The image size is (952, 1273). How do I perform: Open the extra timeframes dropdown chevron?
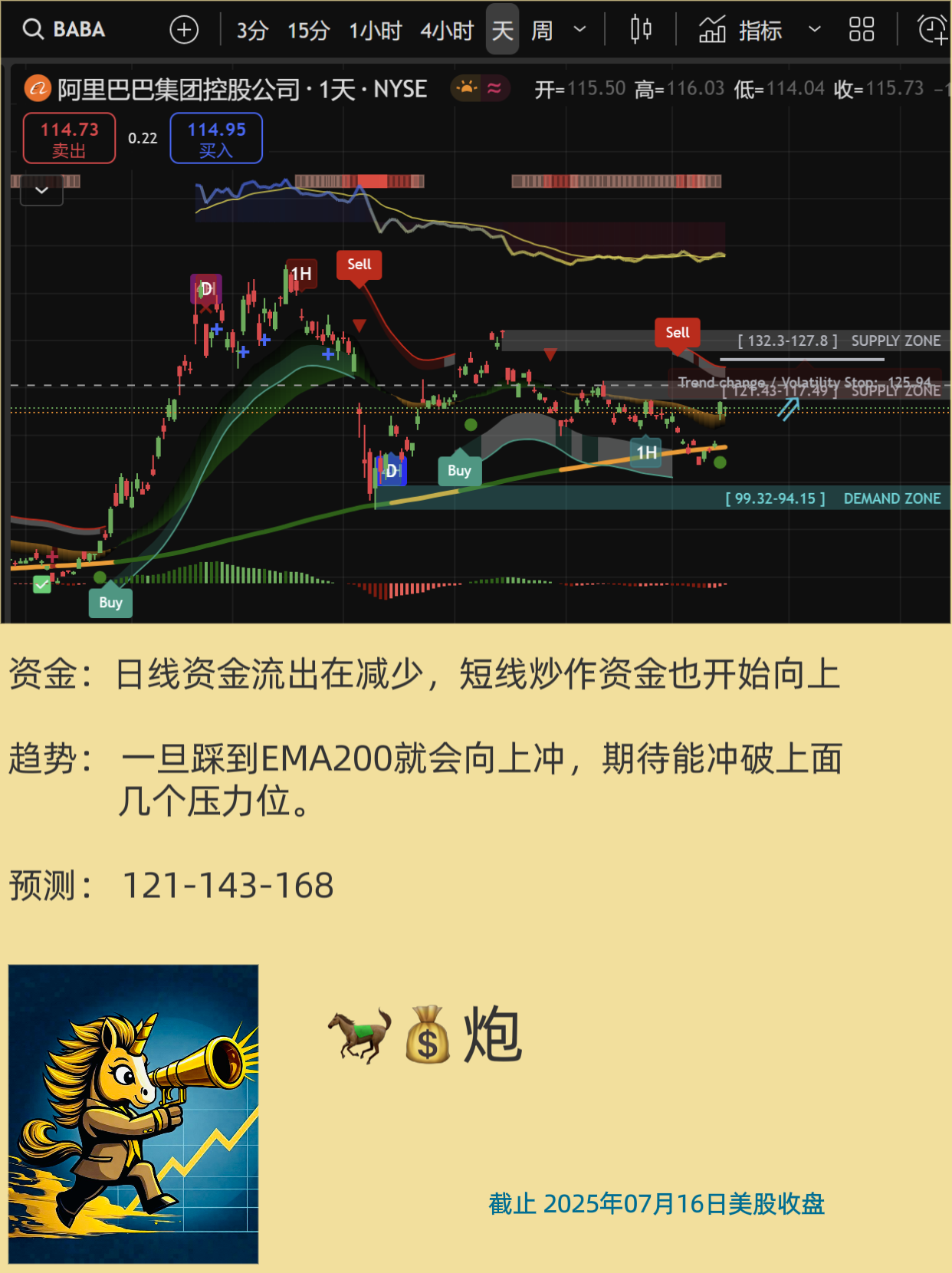click(580, 30)
